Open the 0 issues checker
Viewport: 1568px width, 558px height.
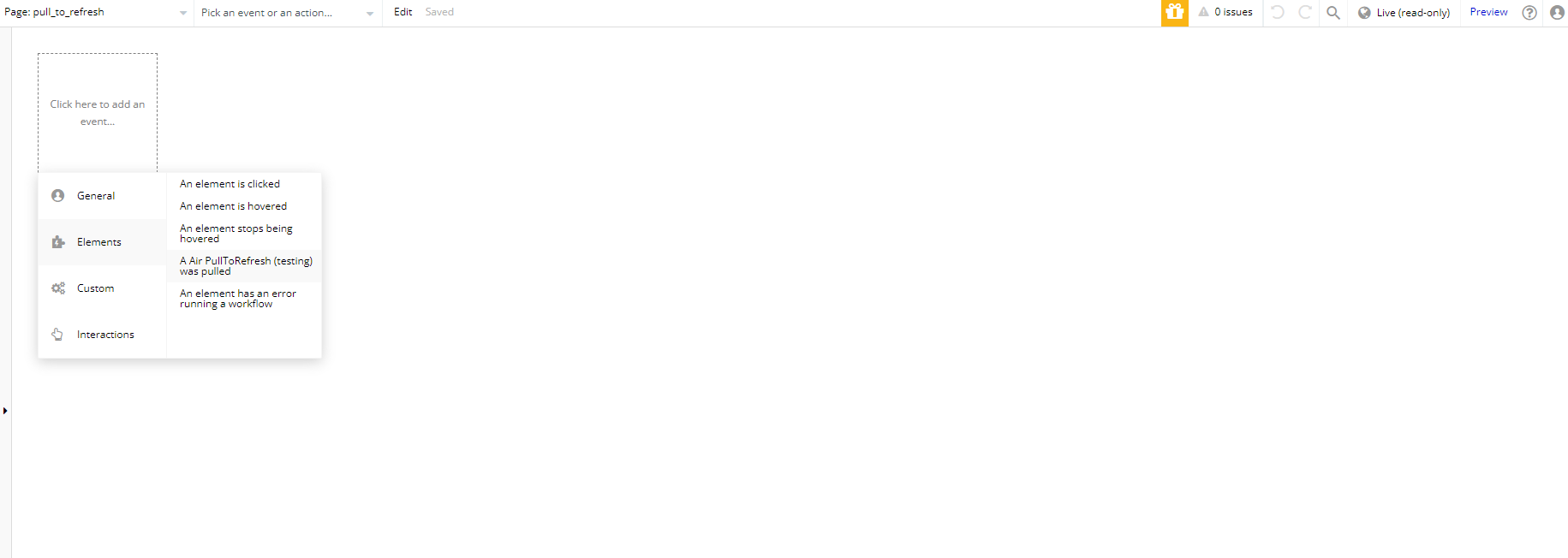pyautogui.click(x=1225, y=12)
